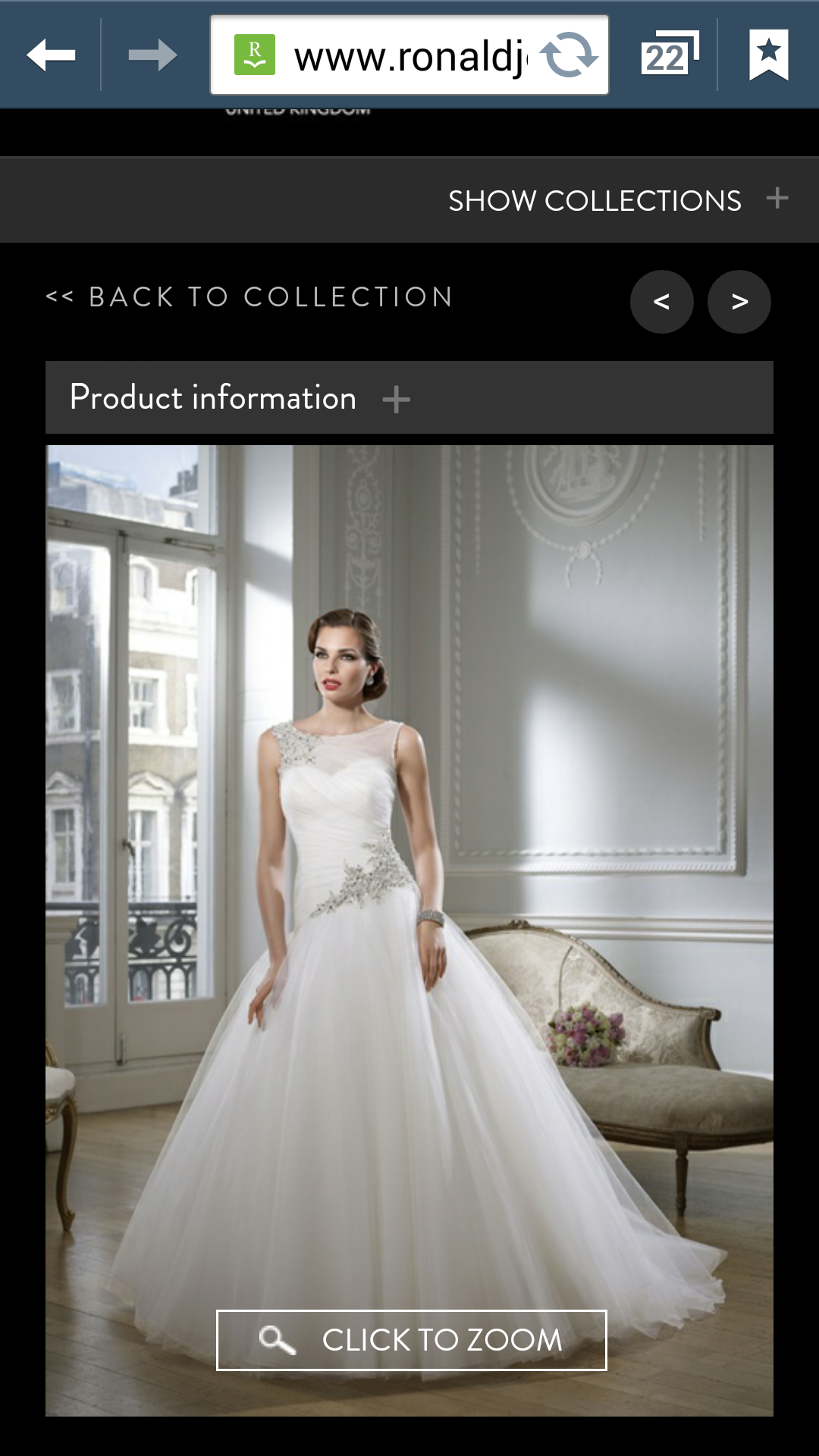Expand the Show Collections menu
Viewport: 819px width, 1456px height.
click(x=617, y=200)
